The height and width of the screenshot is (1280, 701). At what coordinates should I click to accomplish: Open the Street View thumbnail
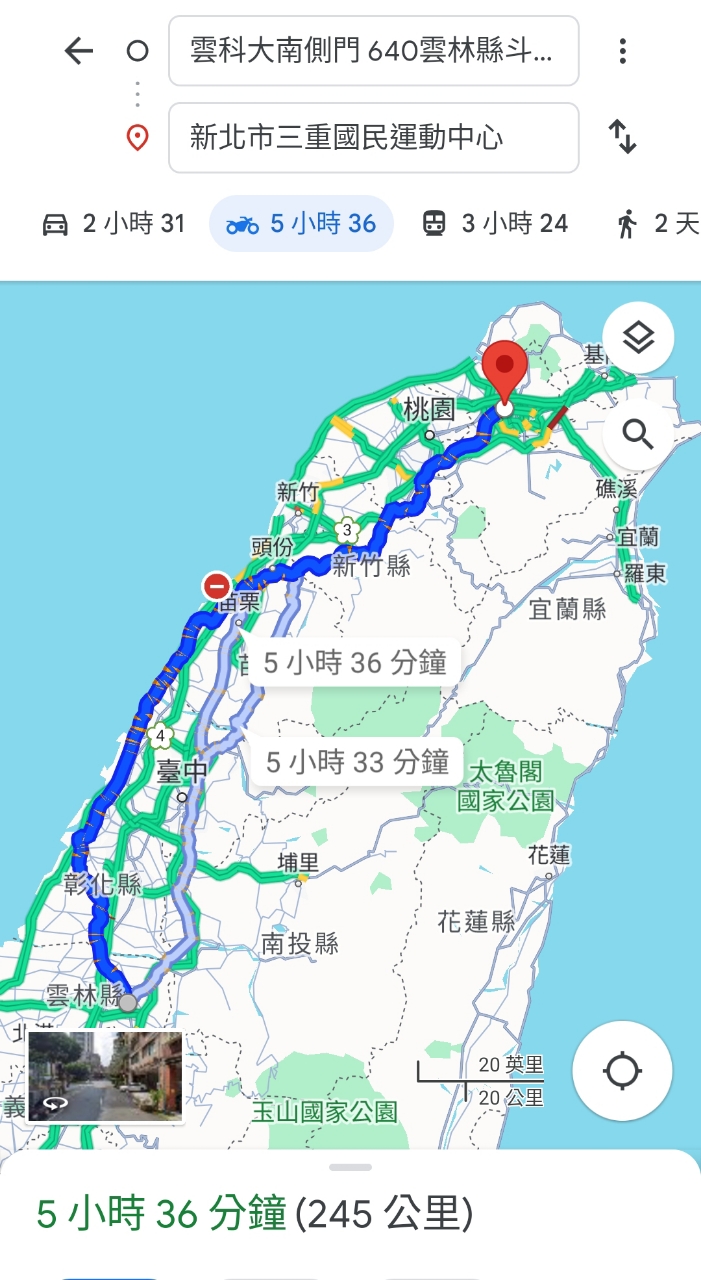pos(105,1076)
